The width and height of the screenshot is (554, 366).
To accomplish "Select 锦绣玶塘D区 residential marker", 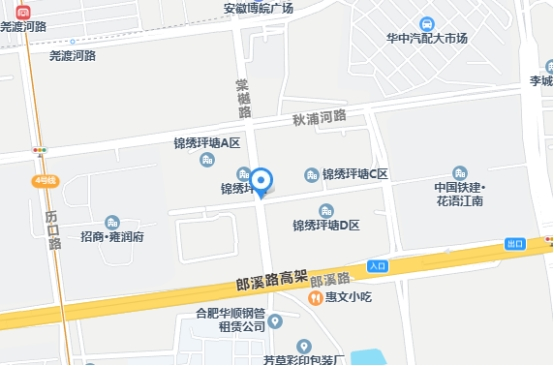I will (326, 211).
